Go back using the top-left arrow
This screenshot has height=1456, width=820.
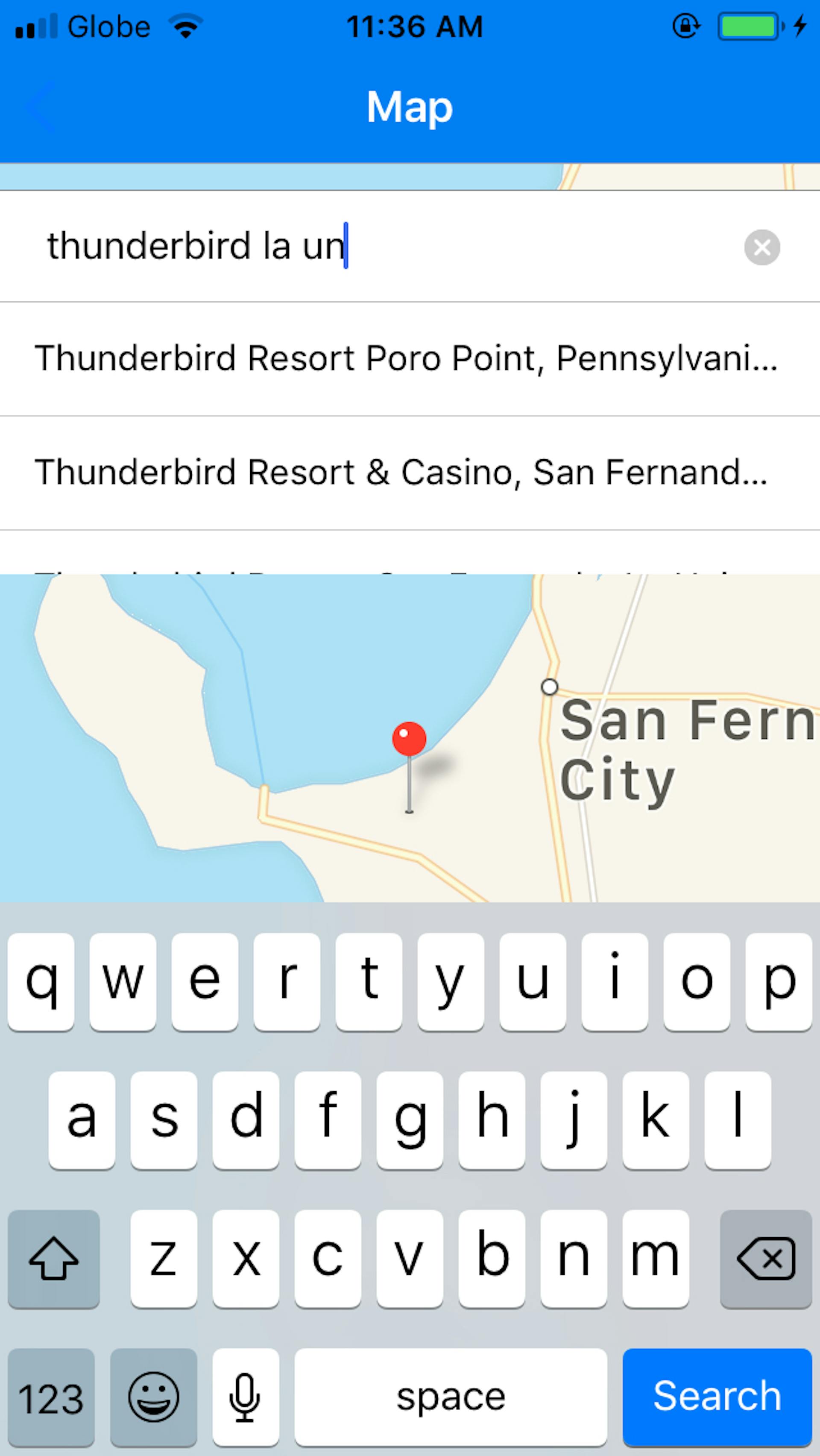point(41,106)
